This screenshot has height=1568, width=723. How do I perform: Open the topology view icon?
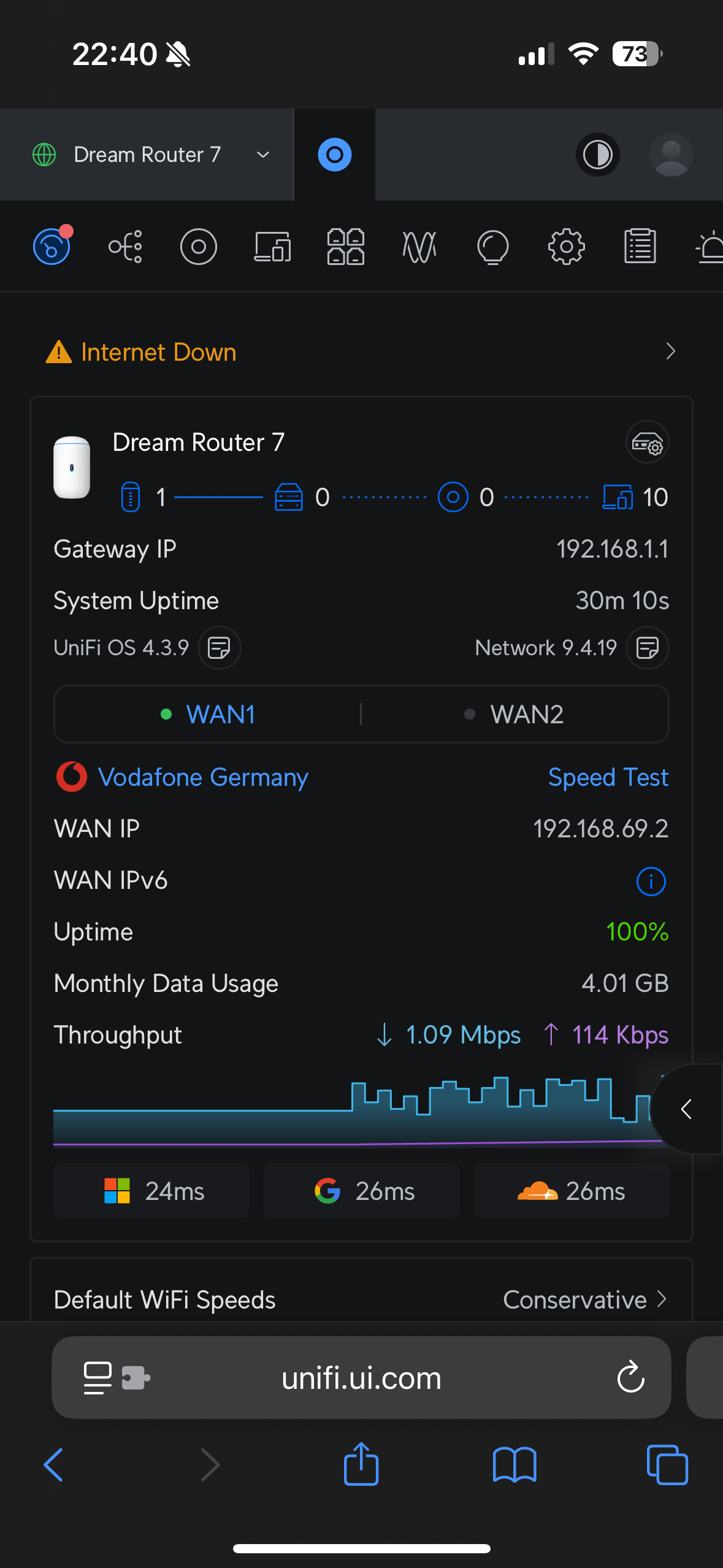point(125,247)
